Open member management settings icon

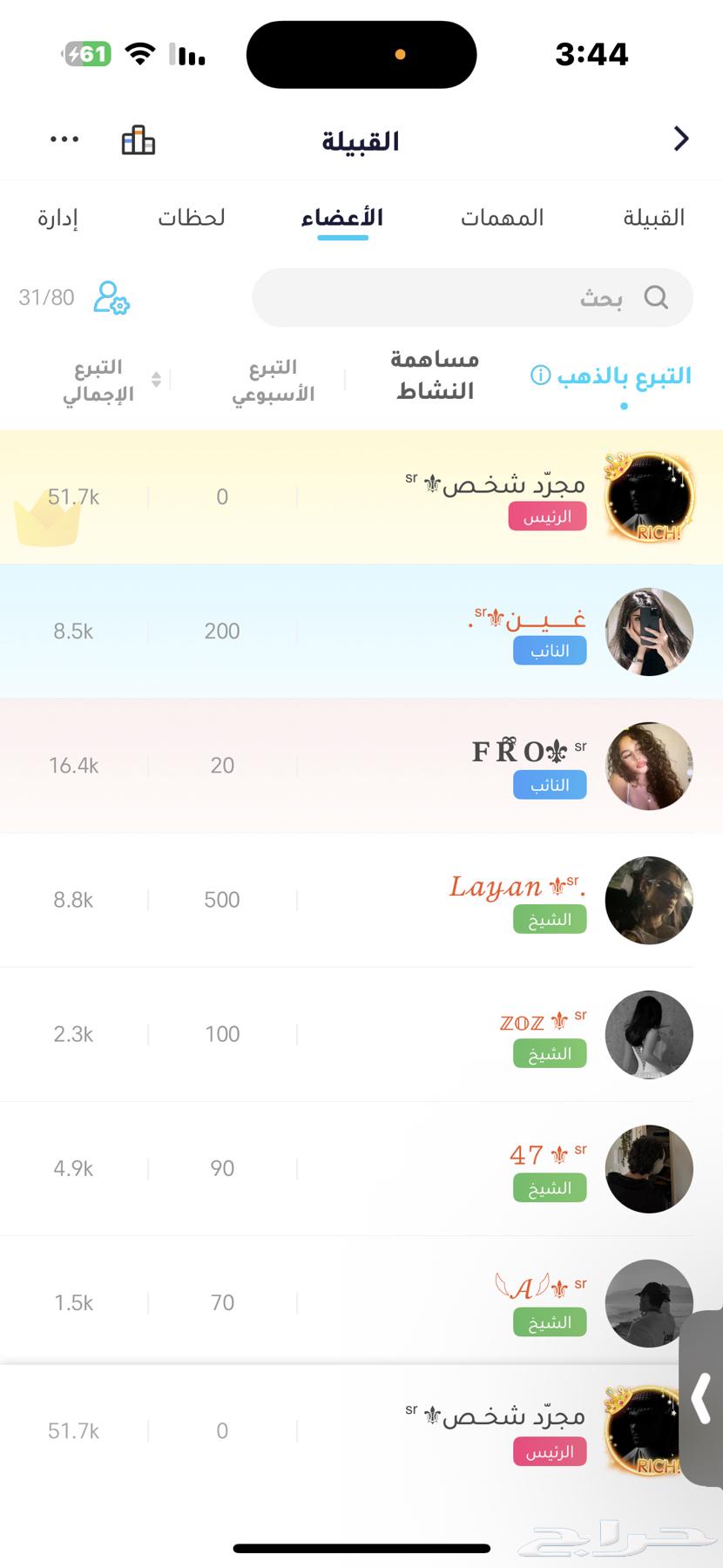tap(111, 298)
